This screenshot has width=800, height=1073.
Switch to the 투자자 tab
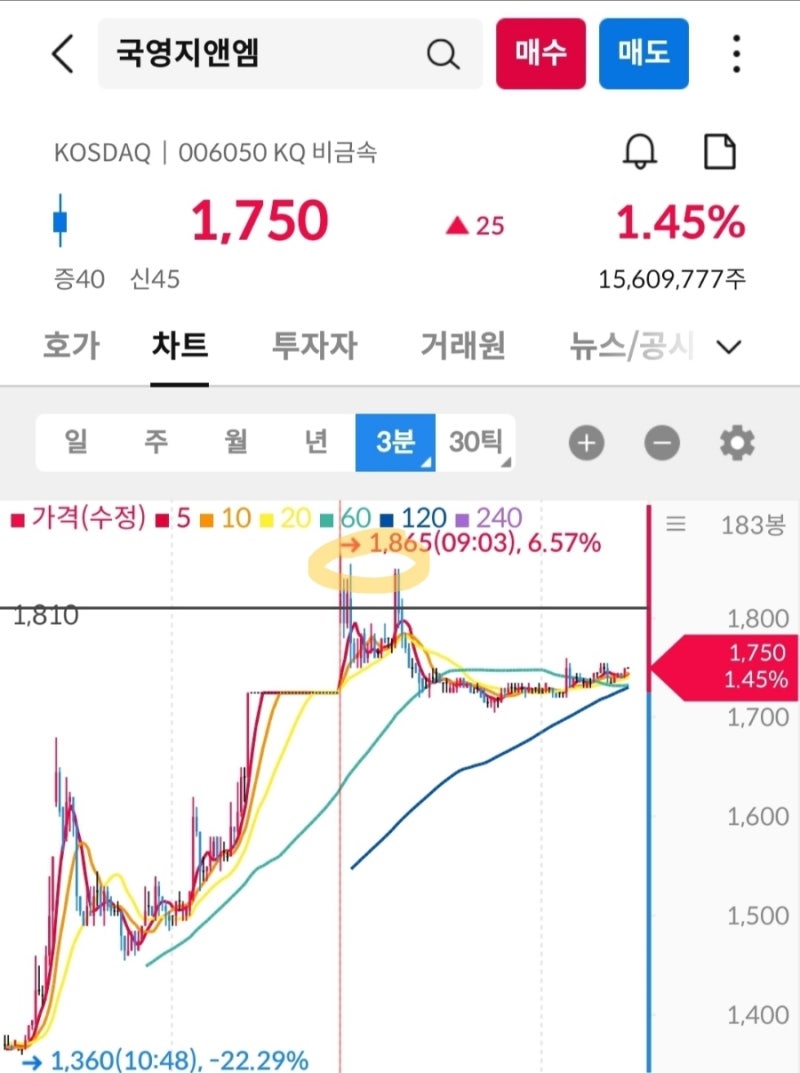point(313,345)
